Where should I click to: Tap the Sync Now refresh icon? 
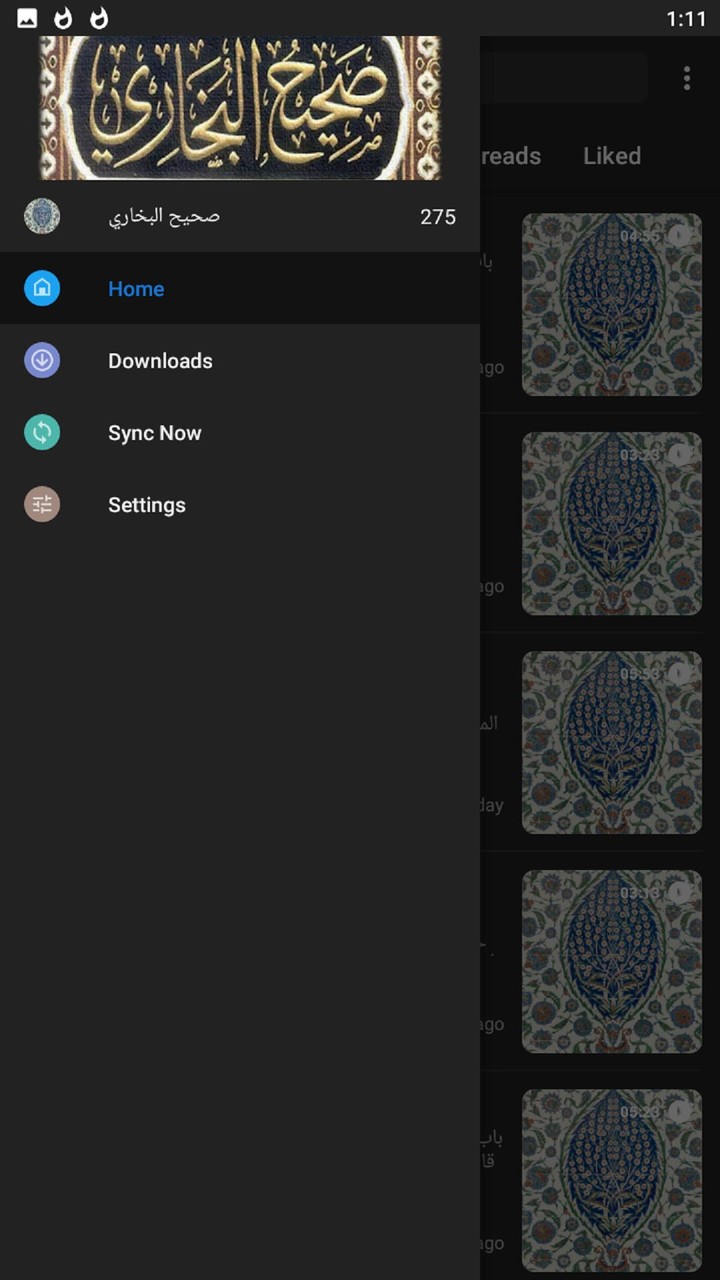42,432
